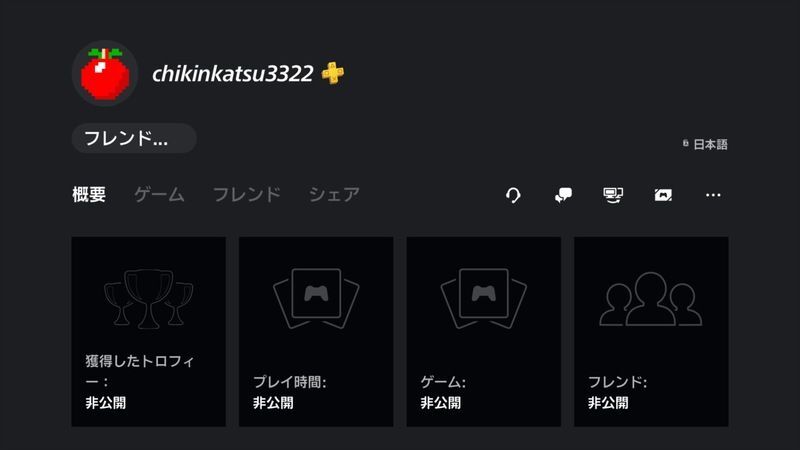Send a message via the chat bubble icon

click(563, 195)
